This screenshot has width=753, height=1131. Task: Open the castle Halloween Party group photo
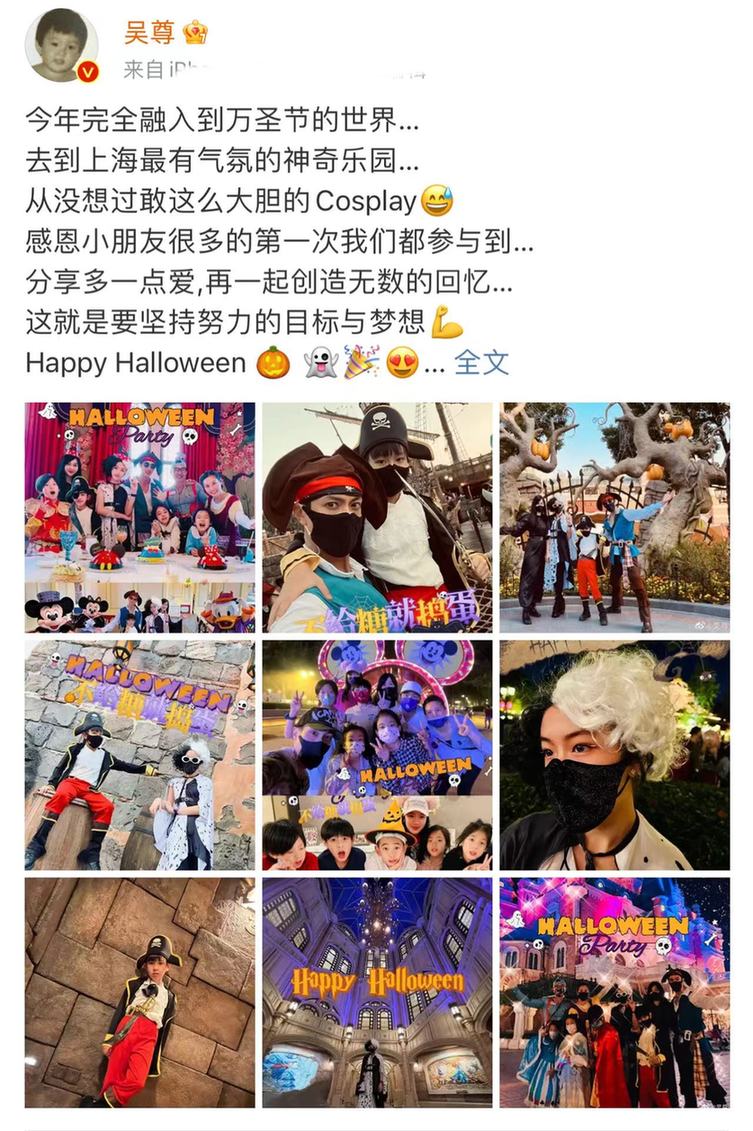pyautogui.click(x=614, y=992)
